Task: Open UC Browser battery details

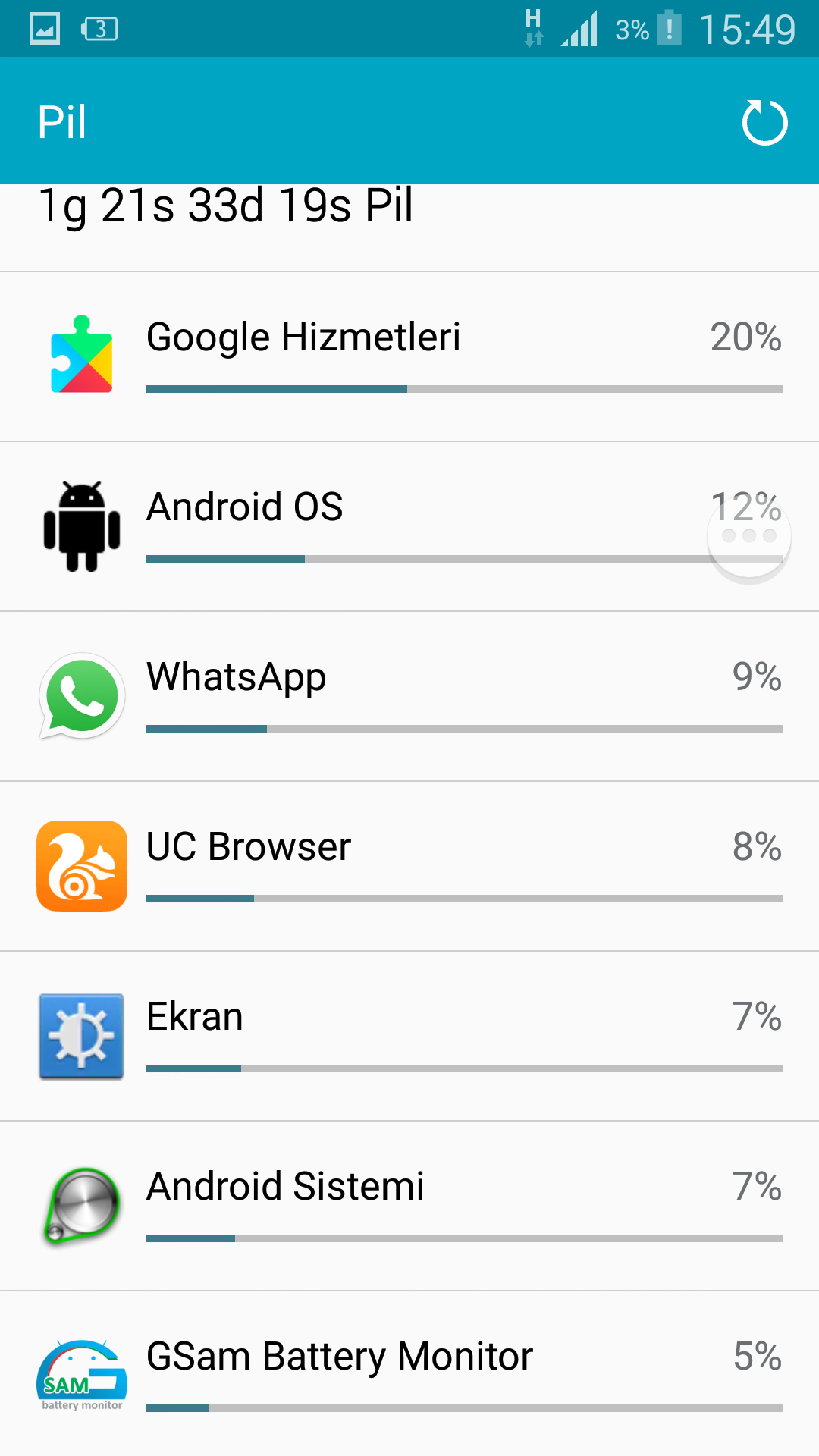Action: 409,866
